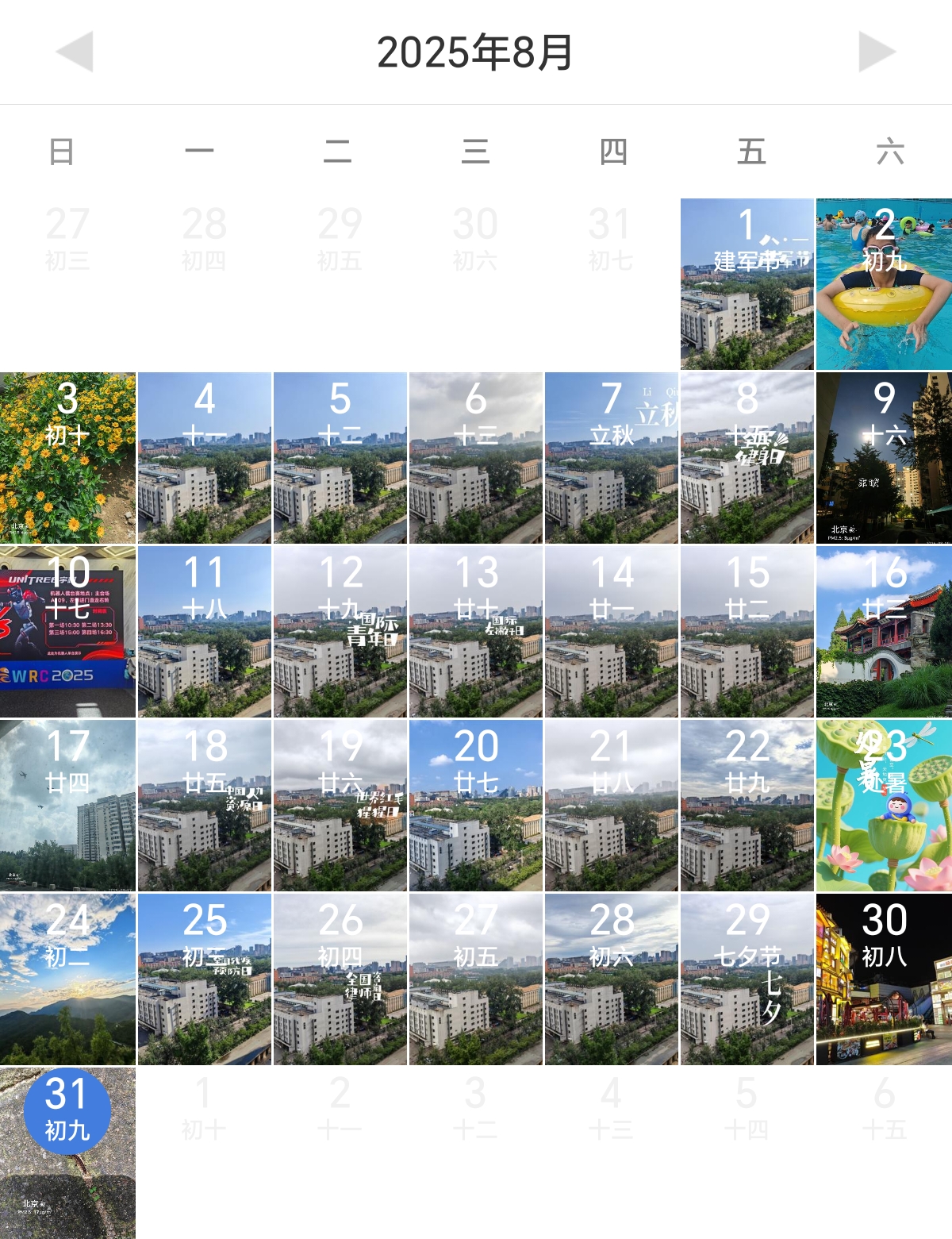This screenshot has height=1239, width=952.
Task: Open the August 14 entry
Action: point(611,632)
